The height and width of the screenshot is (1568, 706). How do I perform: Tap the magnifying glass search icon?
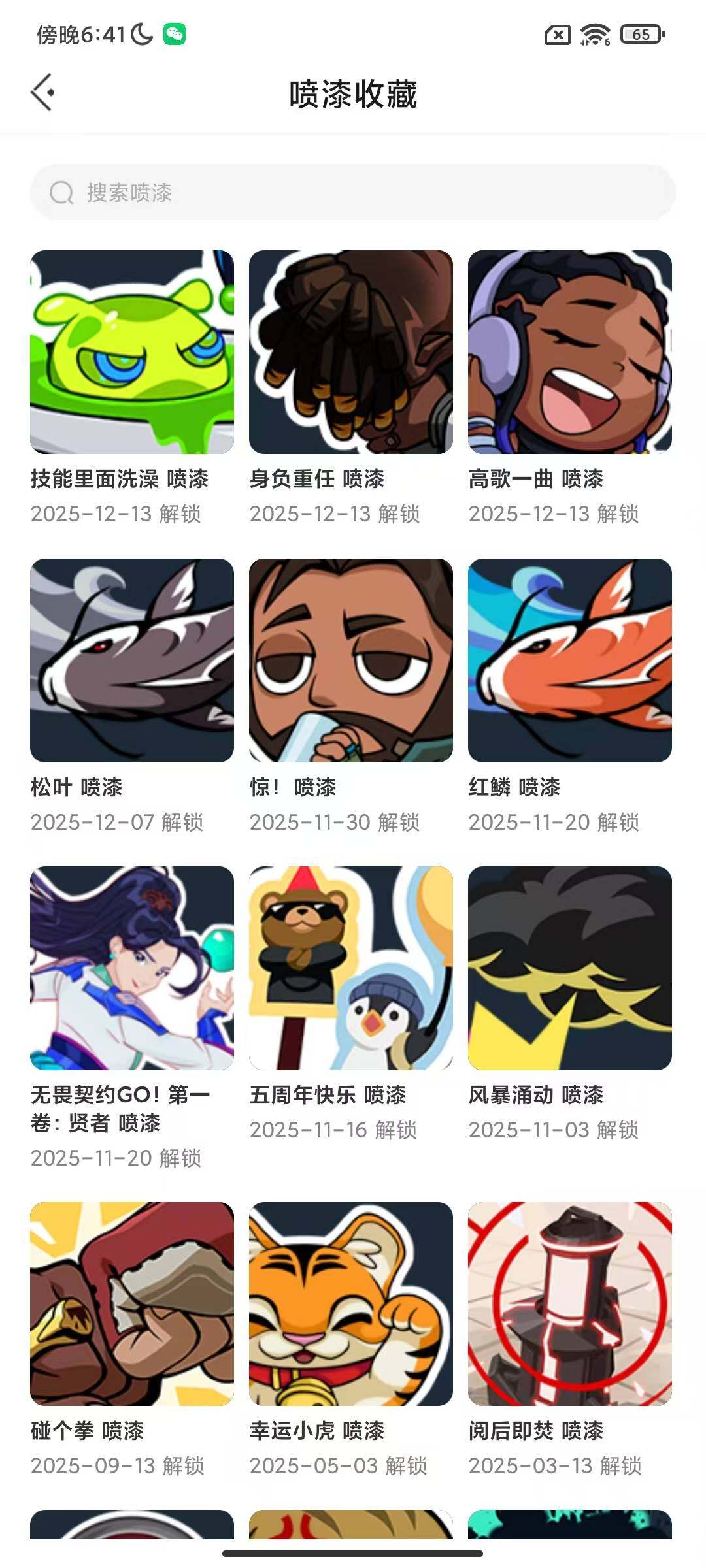point(62,193)
